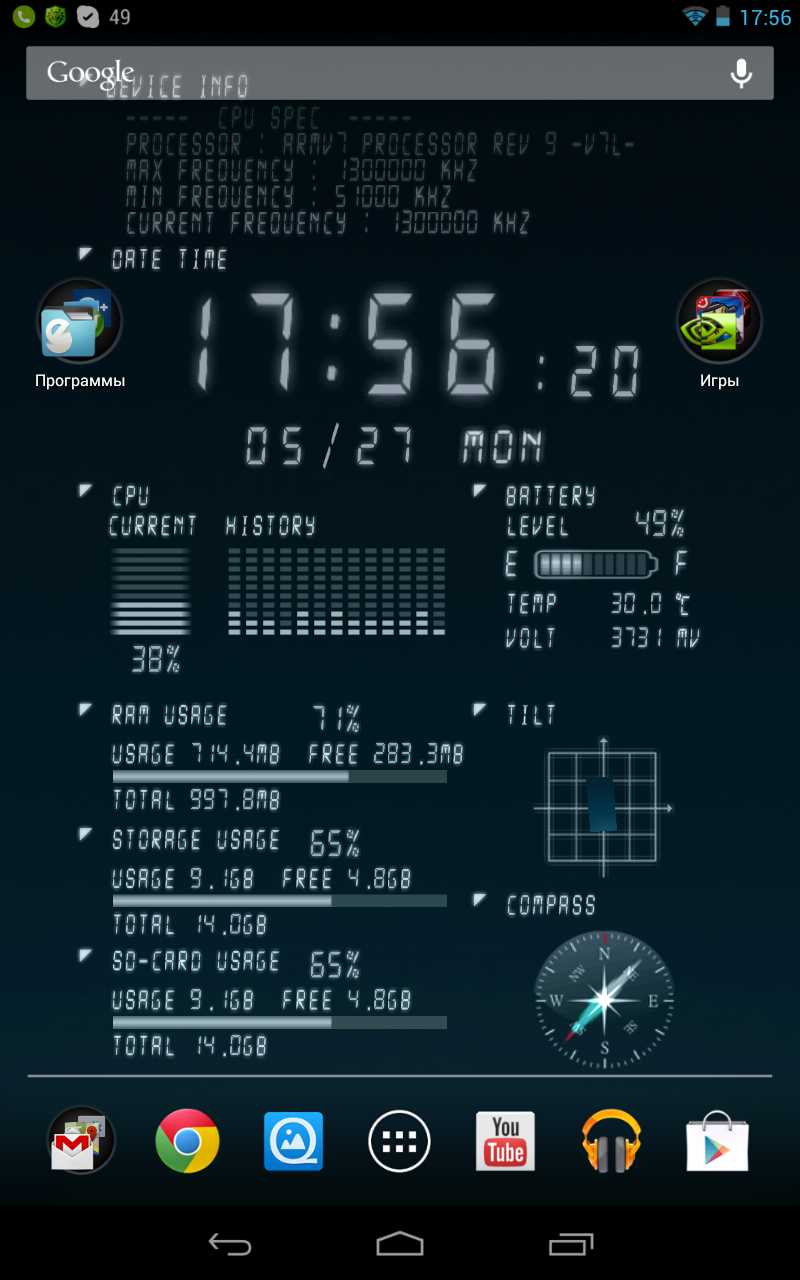This screenshot has width=800, height=1280.
Task: Launch the YouTube app
Action: [x=505, y=1141]
